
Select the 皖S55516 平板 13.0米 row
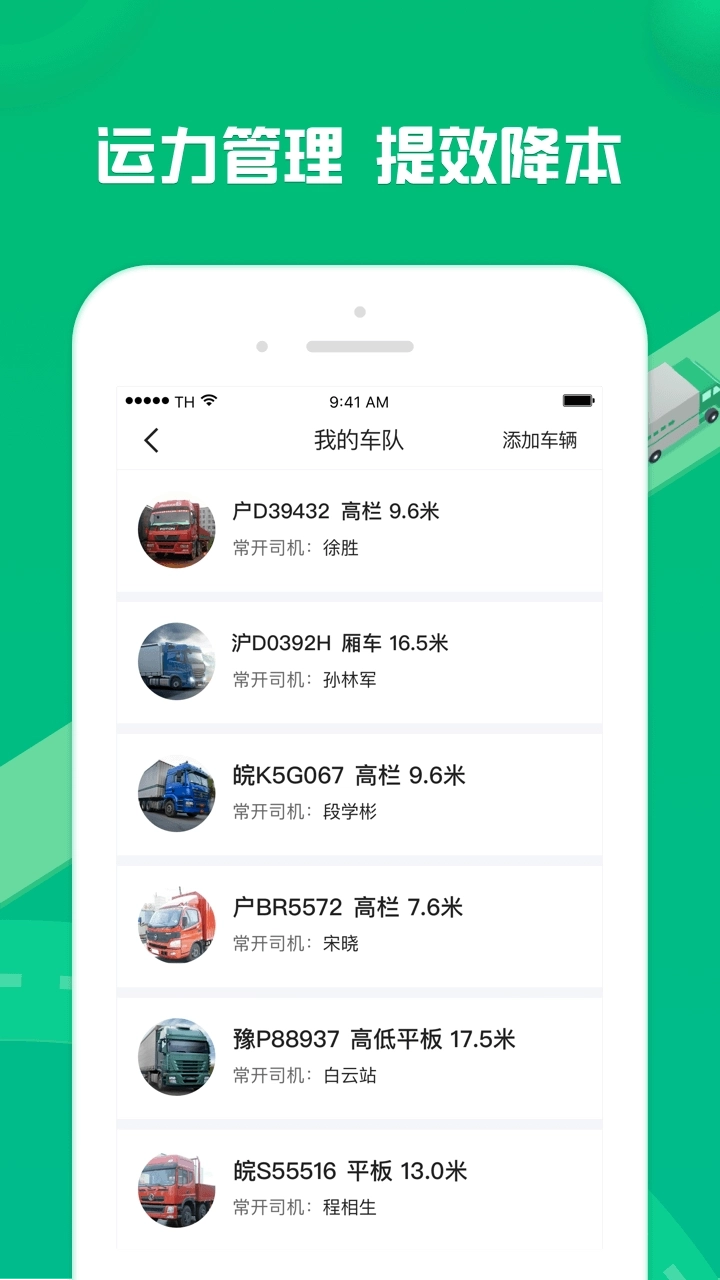tap(350, 1170)
